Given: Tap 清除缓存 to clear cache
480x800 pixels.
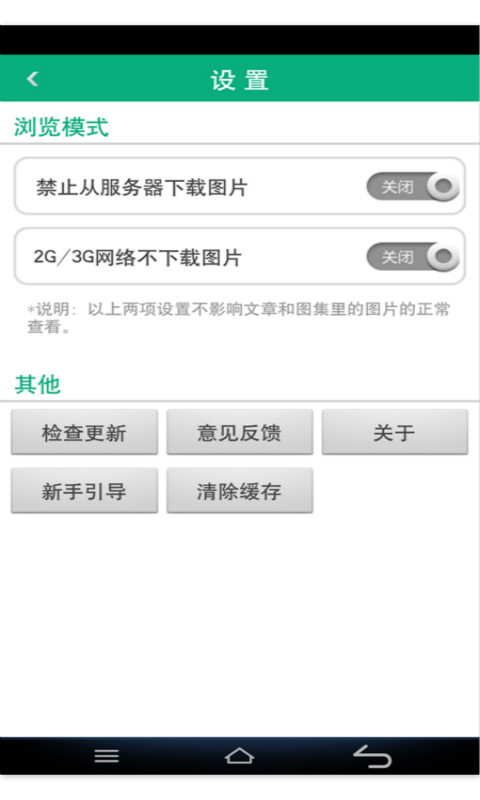Looking at the screenshot, I should tap(240, 490).
